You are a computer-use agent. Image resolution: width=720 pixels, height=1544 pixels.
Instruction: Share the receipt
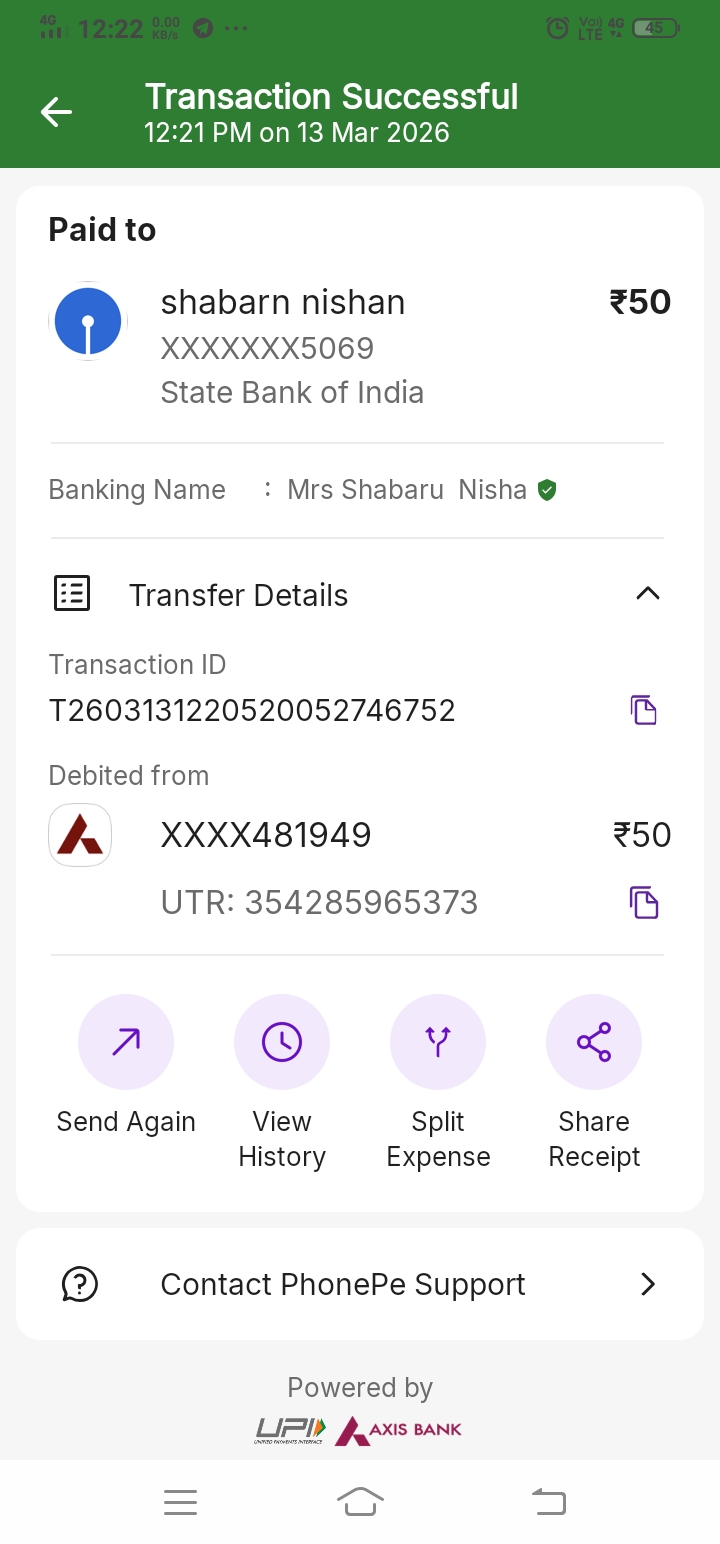594,1042
